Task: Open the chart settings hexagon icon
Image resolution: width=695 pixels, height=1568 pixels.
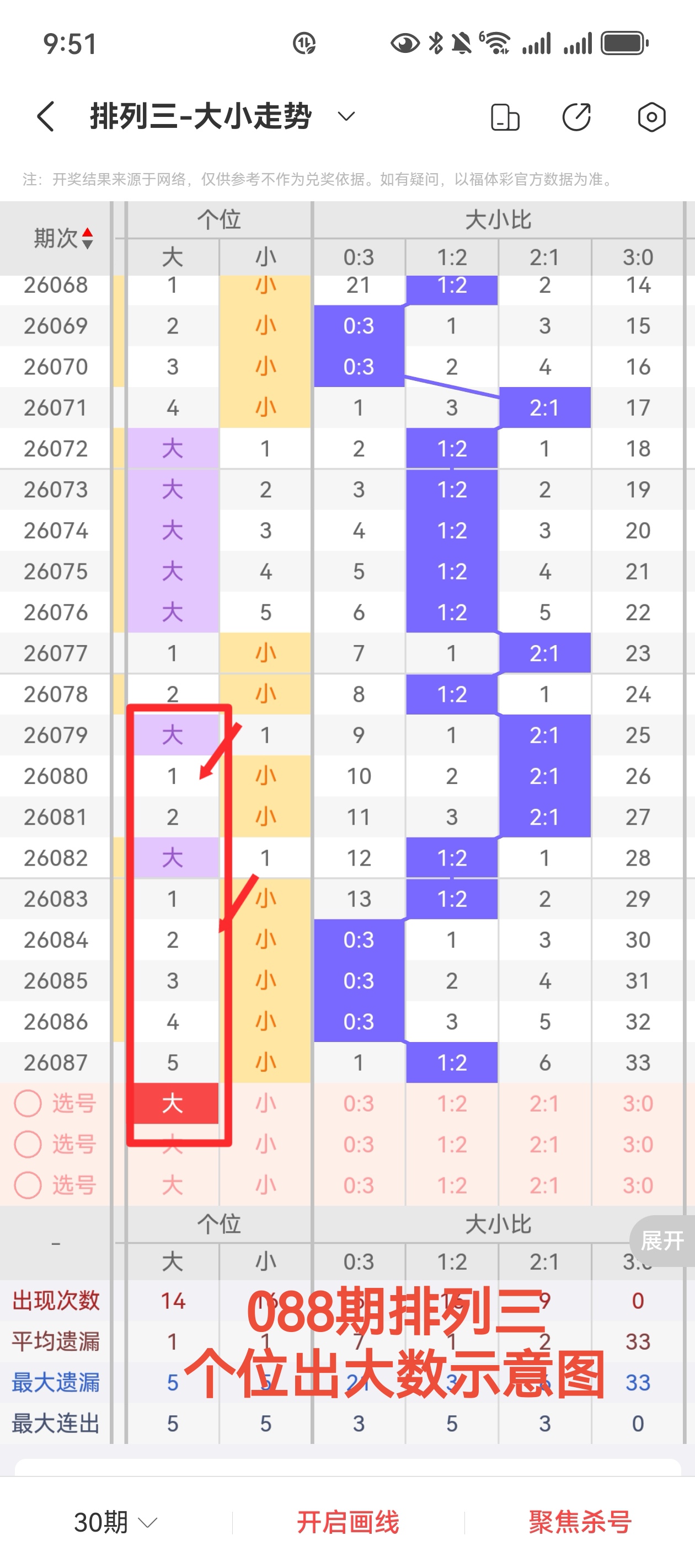Action: [651, 117]
